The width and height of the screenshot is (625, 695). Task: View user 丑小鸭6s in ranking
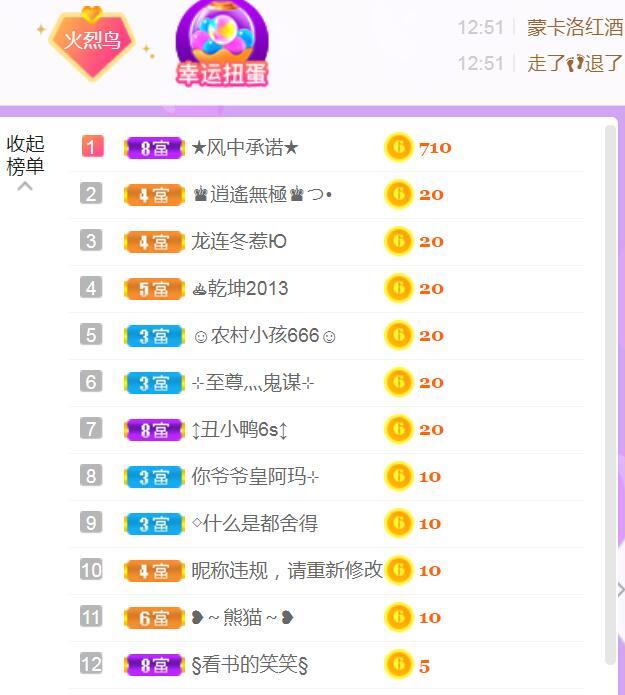pyautogui.click(x=240, y=429)
